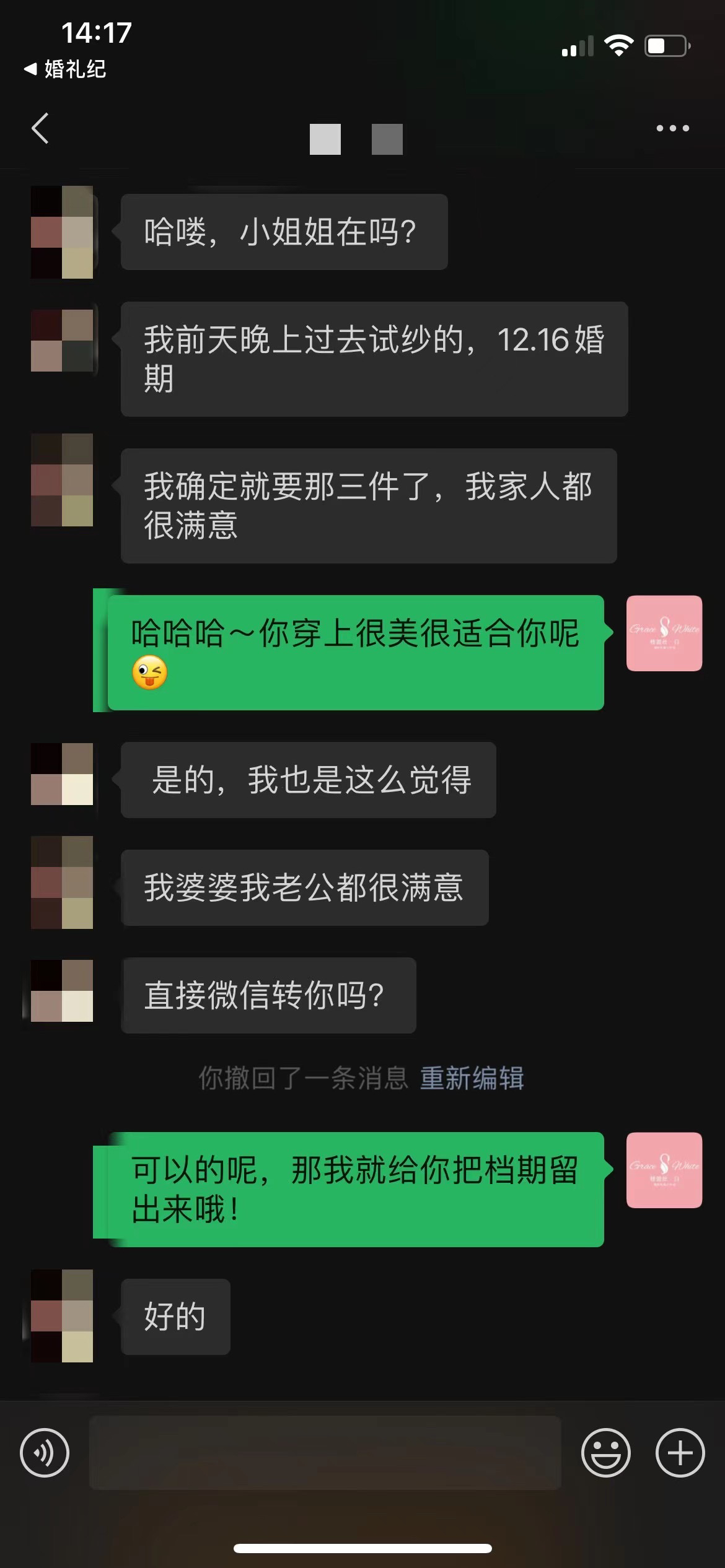Return to 婚礼纪 app
725x1568 pixels.
coord(65,69)
